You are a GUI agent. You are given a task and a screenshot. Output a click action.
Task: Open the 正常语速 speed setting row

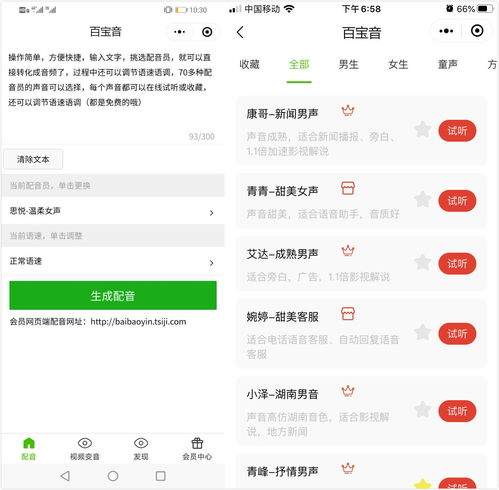pyautogui.click(x=112, y=262)
